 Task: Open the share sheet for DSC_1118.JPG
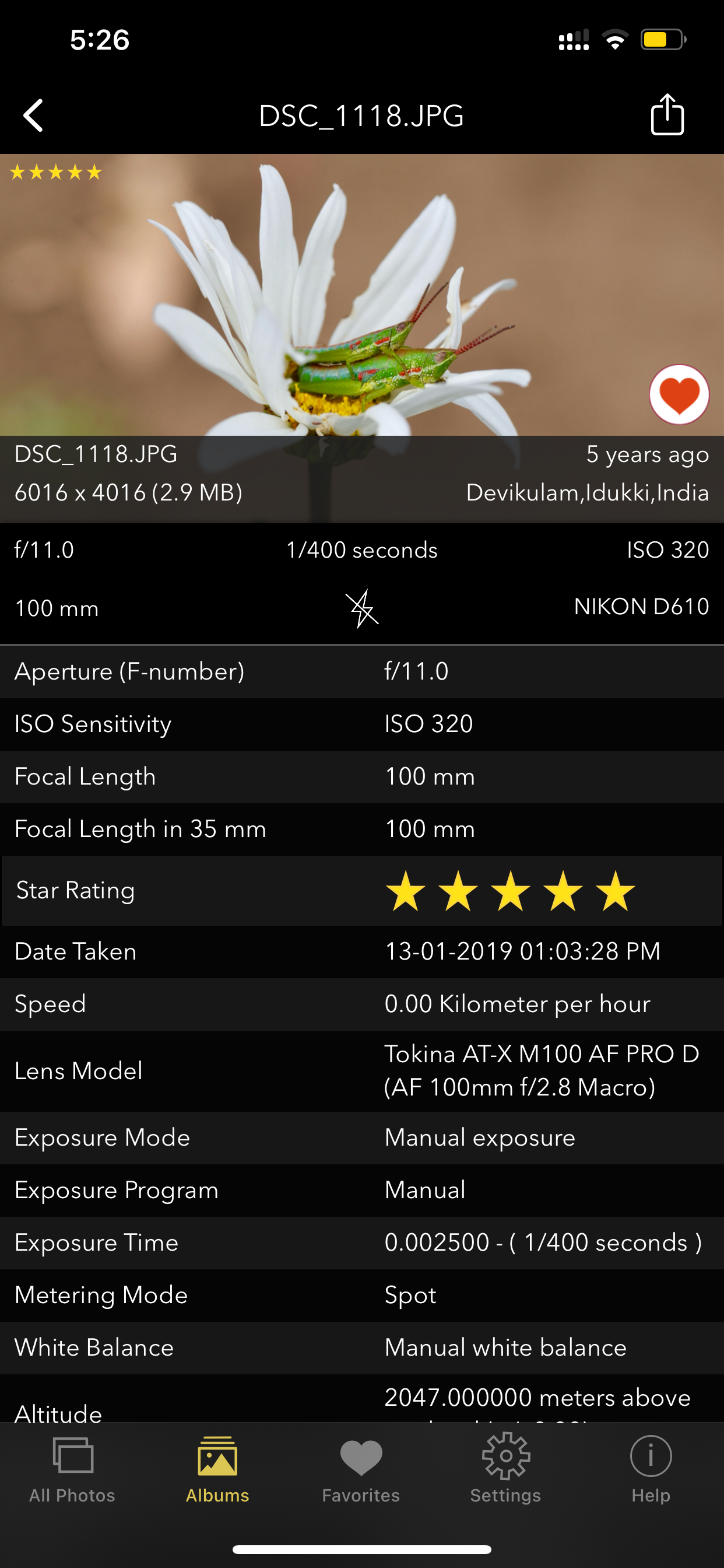[x=667, y=114]
